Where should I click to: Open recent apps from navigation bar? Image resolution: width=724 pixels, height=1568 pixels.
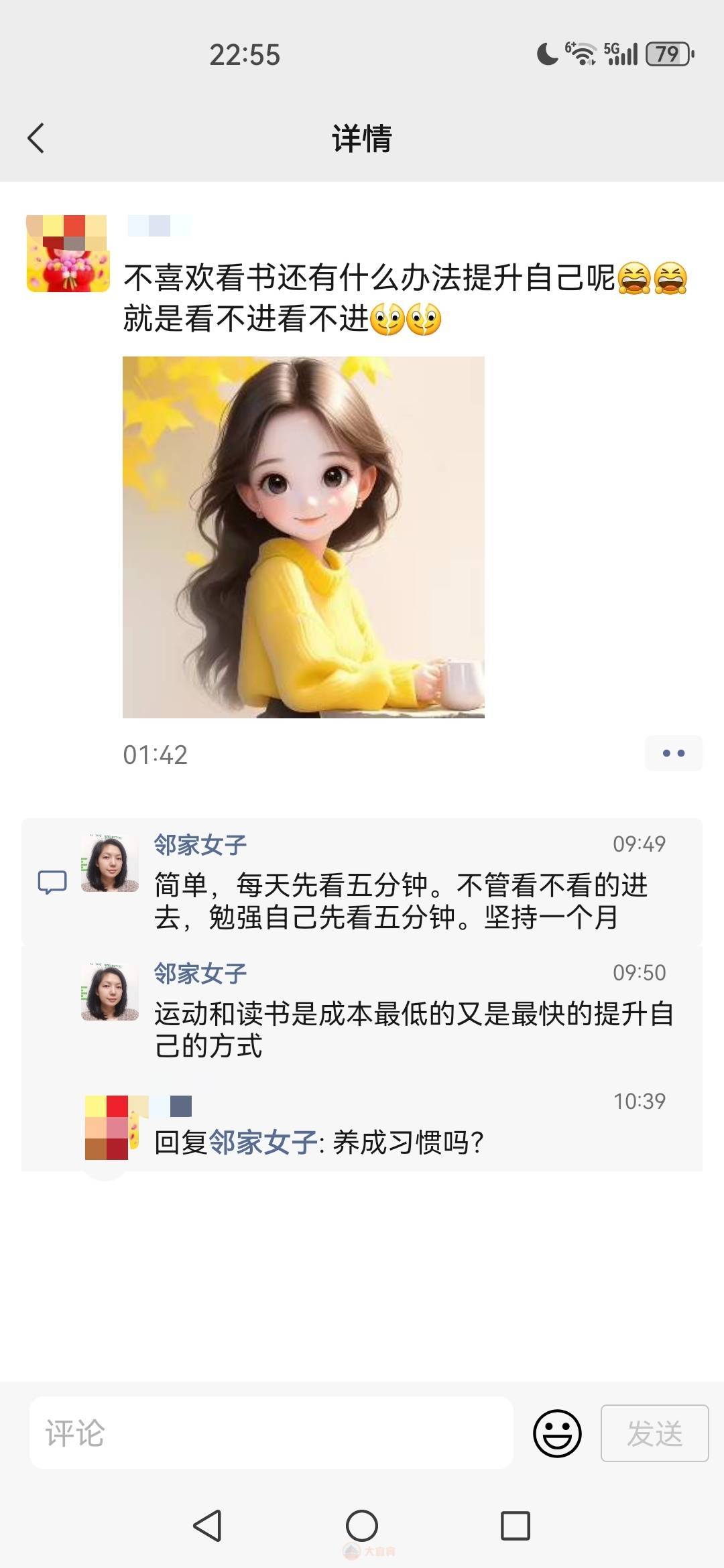(x=515, y=1526)
